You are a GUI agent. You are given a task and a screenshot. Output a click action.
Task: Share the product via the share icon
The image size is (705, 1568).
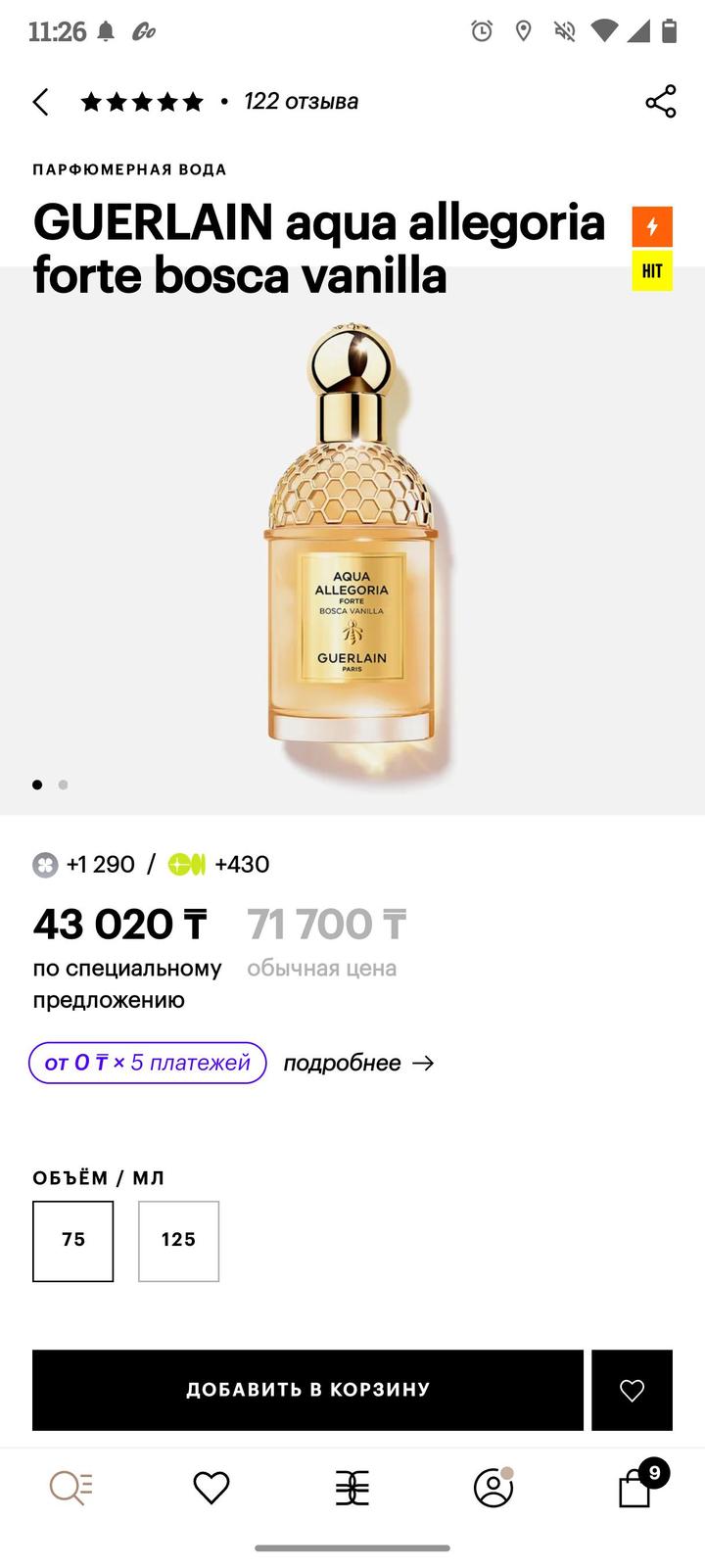(660, 101)
